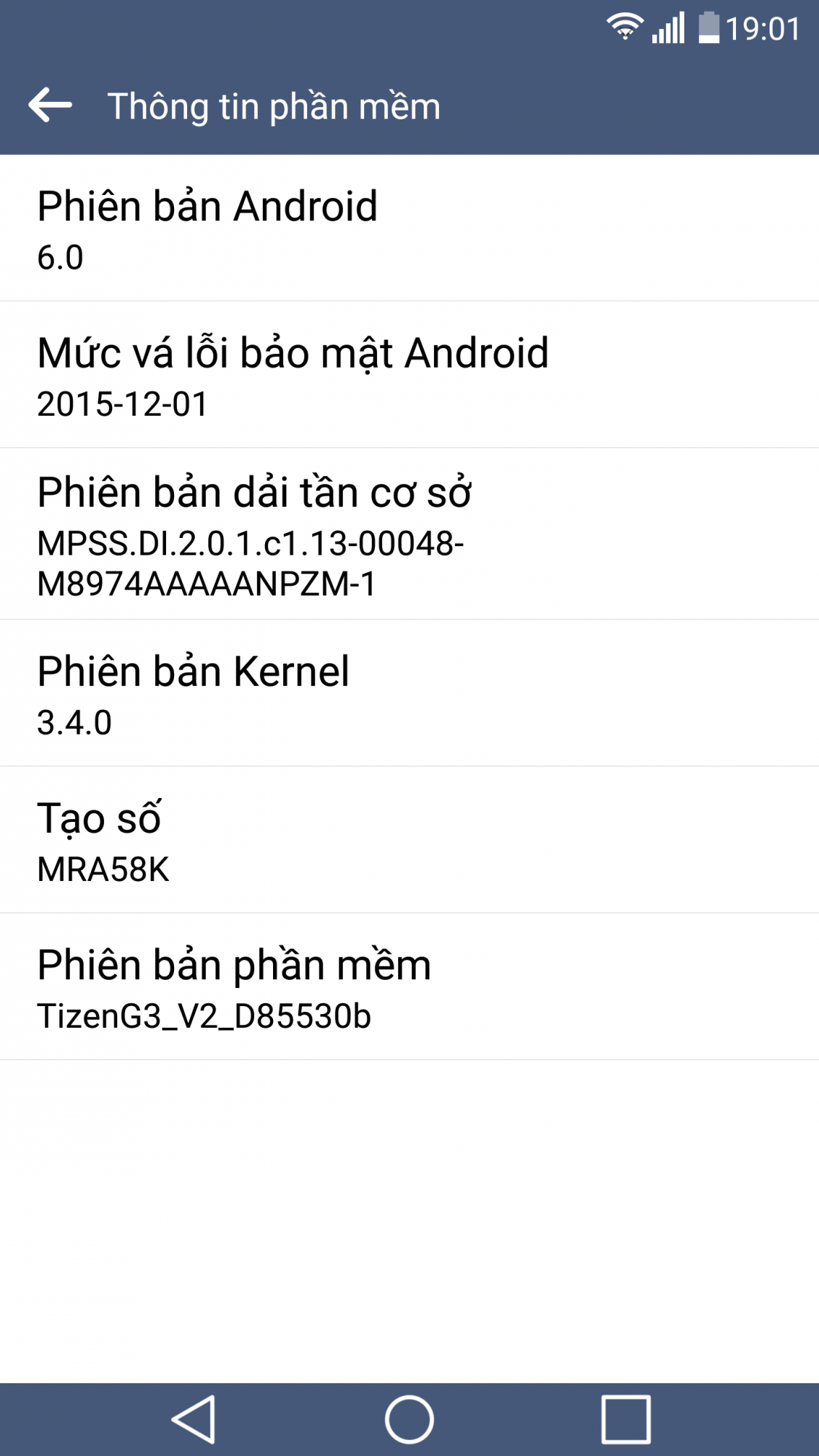Tap the Phiên bản Android row

point(409,228)
